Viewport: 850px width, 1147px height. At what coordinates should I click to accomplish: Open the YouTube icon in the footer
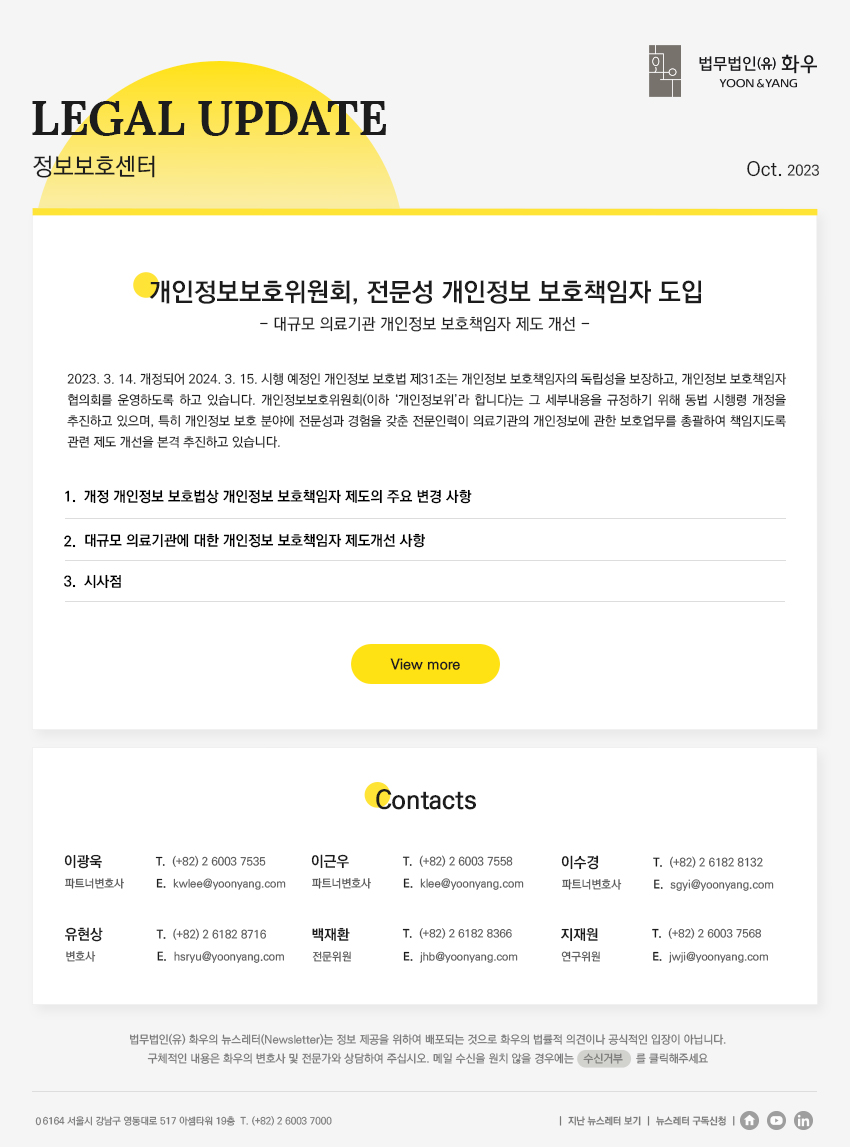(776, 1120)
